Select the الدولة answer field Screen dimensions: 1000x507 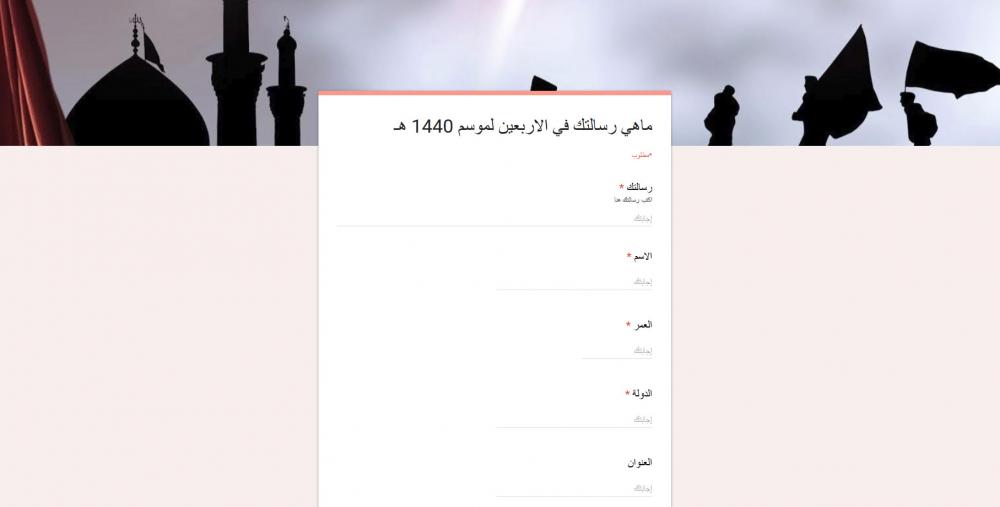pyautogui.click(x=574, y=420)
